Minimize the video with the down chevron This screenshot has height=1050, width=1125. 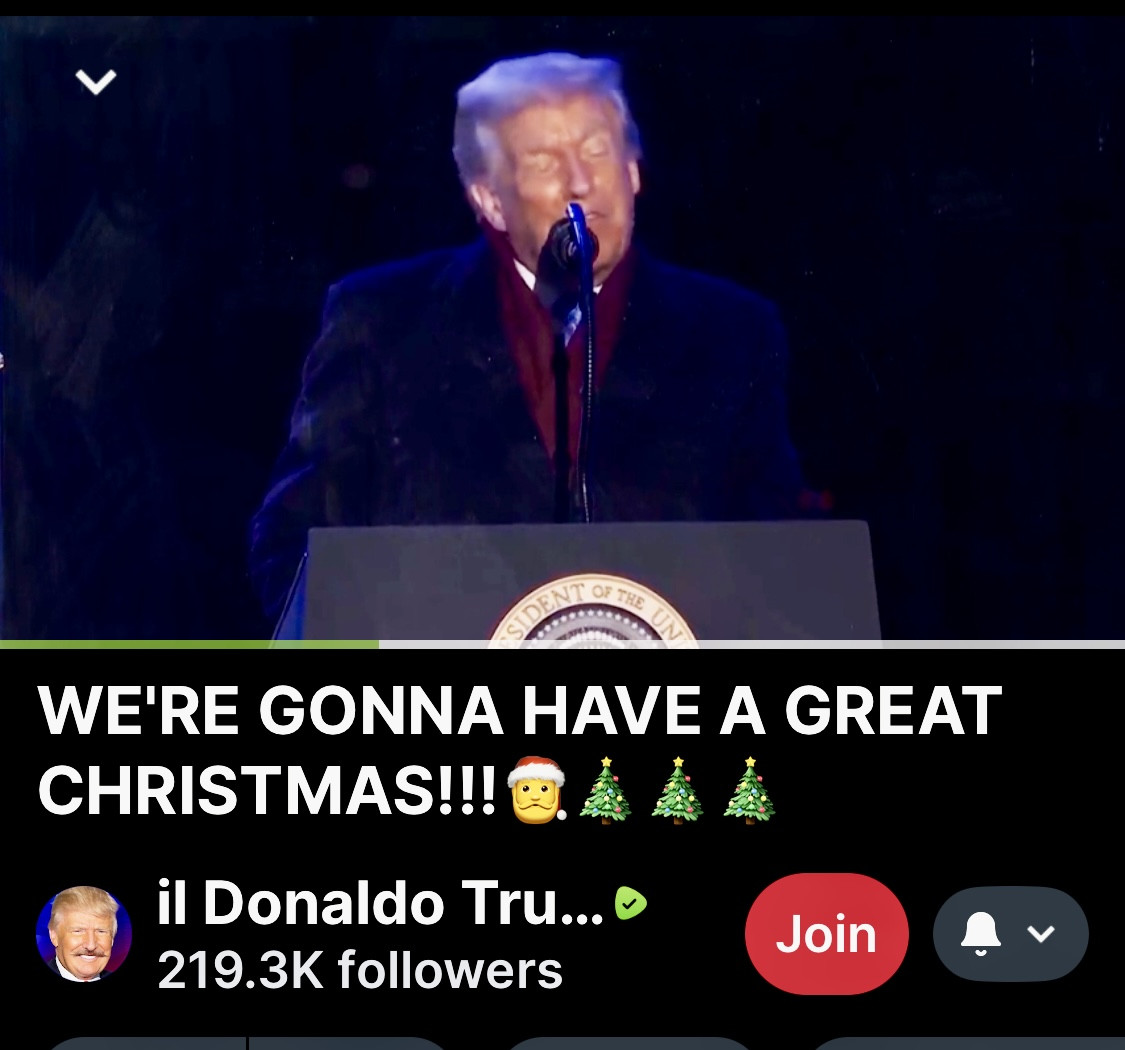96,82
